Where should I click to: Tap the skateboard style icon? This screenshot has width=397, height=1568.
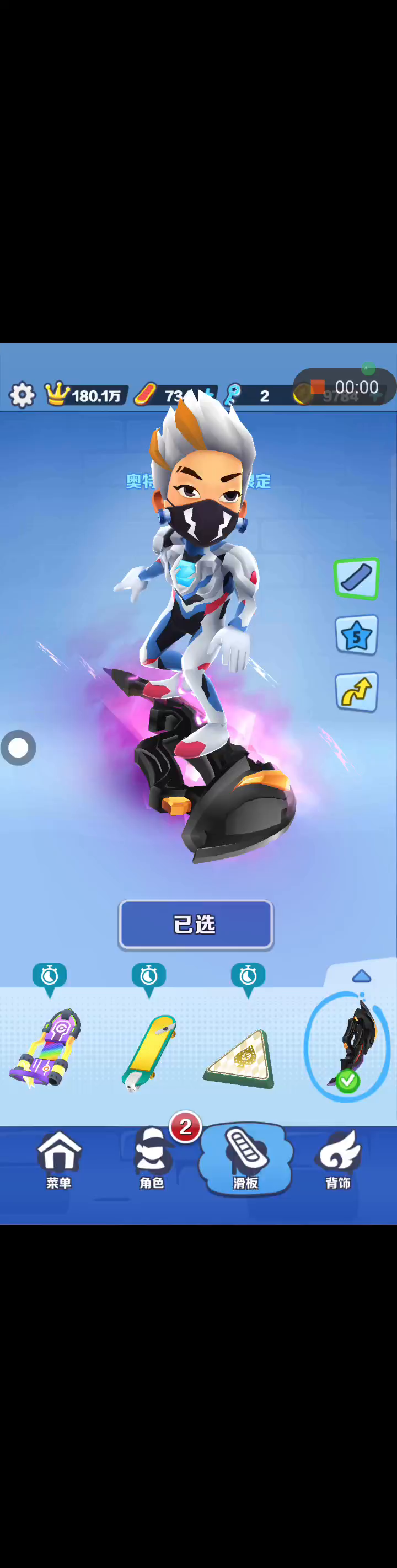click(357, 578)
